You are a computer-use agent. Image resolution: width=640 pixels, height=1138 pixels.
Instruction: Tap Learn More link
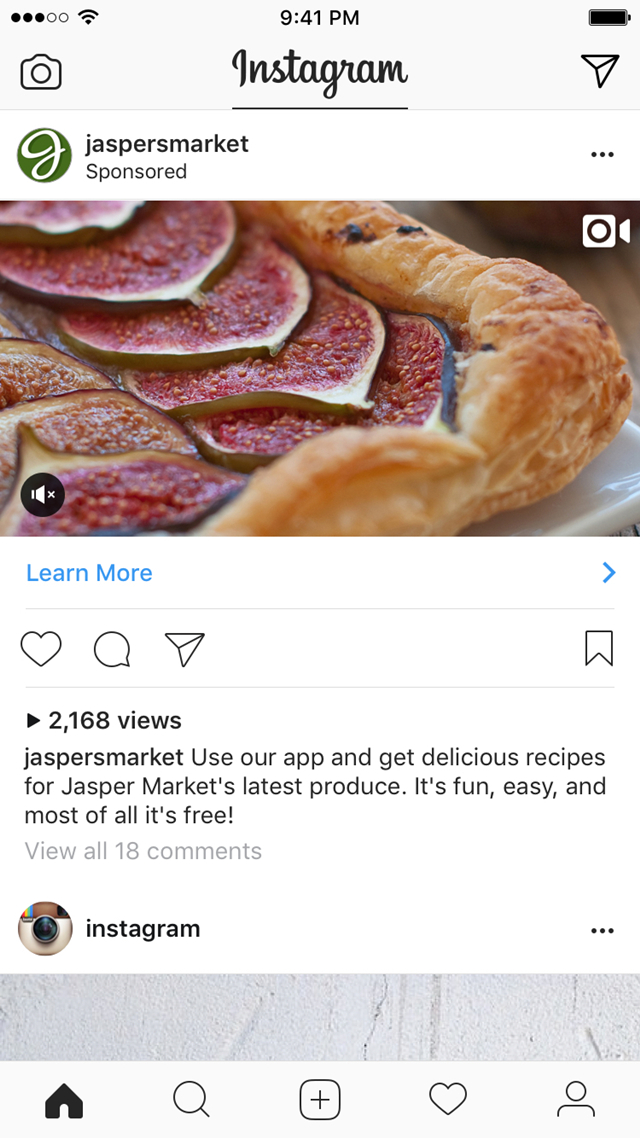click(89, 573)
